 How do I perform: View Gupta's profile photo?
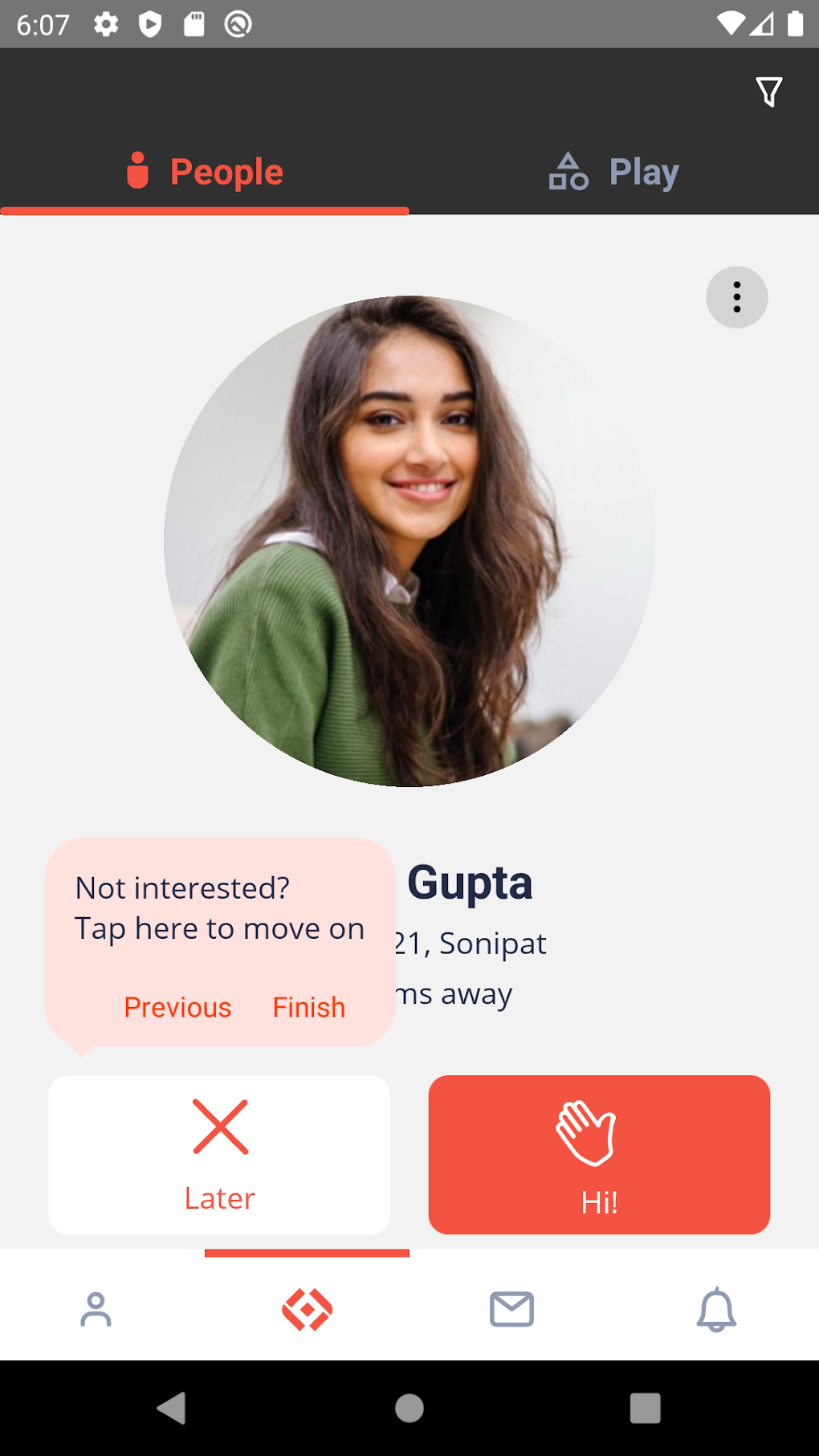[x=409, y=540]
